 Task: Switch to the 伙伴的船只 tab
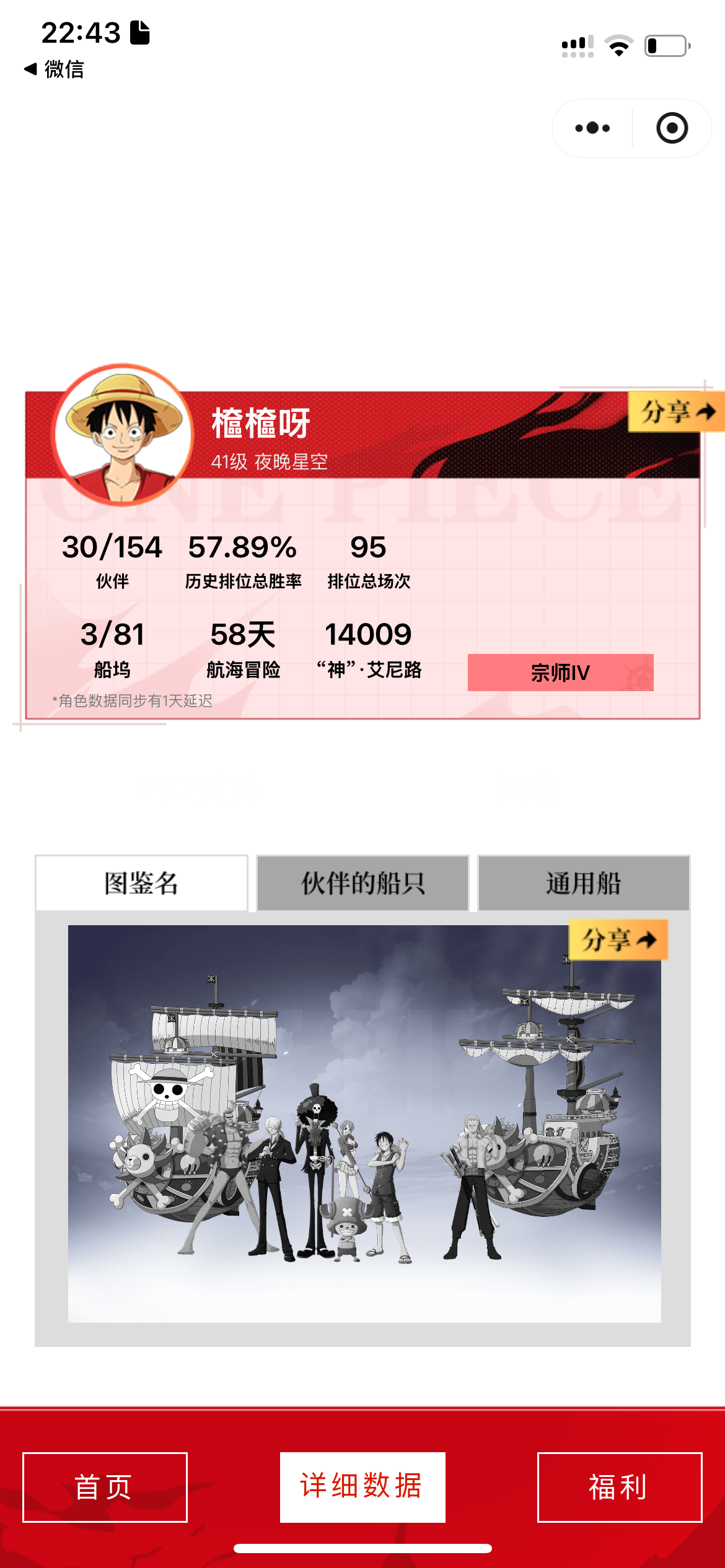362,884
